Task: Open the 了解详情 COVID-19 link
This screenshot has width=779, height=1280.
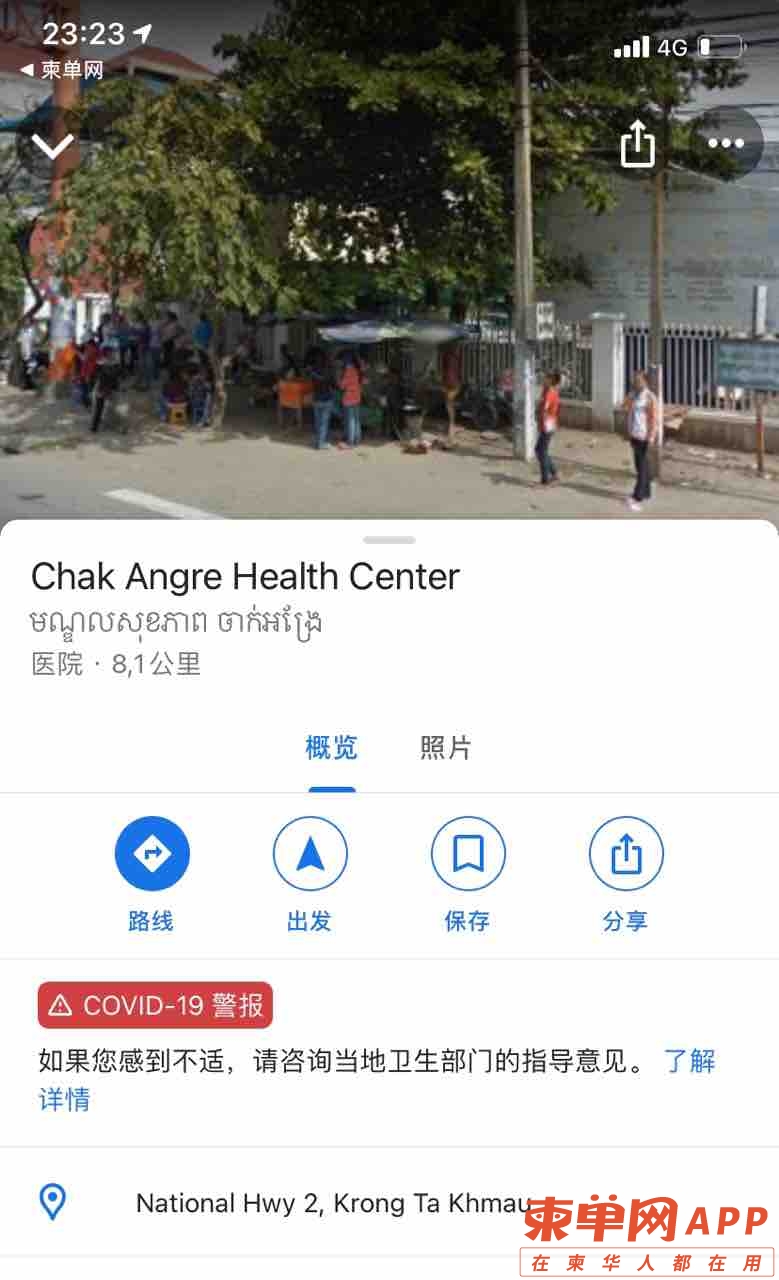Action: (689, 1061)
